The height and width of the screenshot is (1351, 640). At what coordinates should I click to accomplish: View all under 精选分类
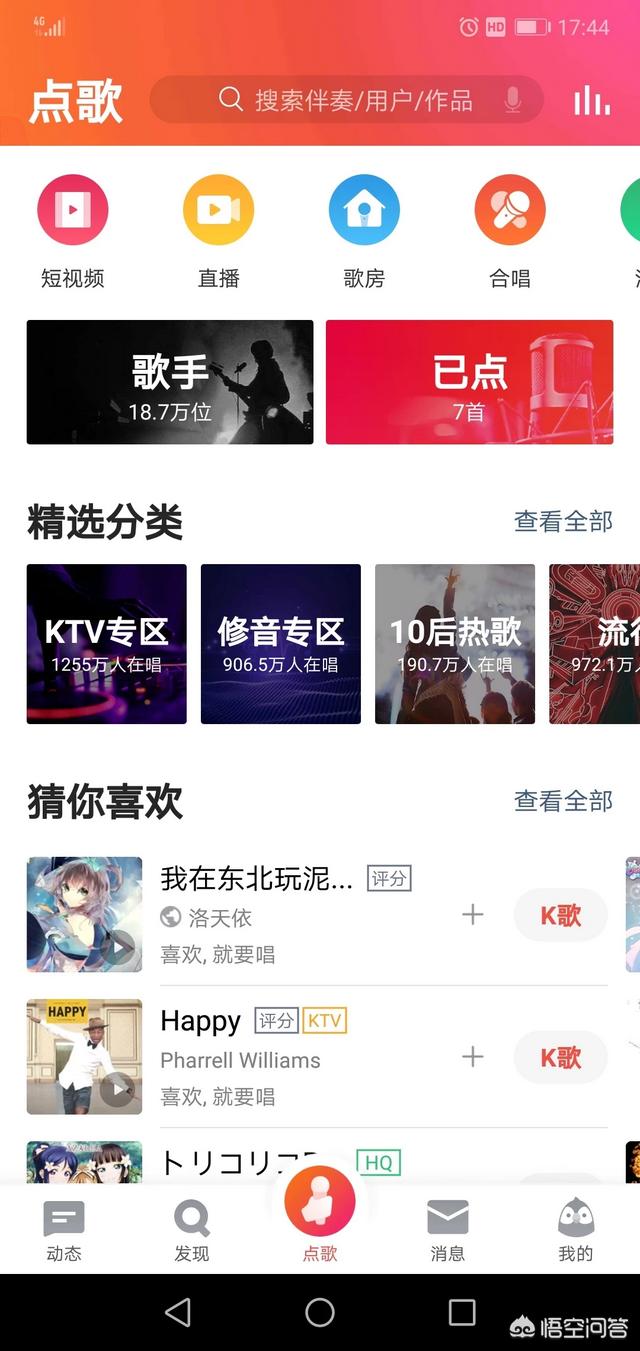[562, 521]
